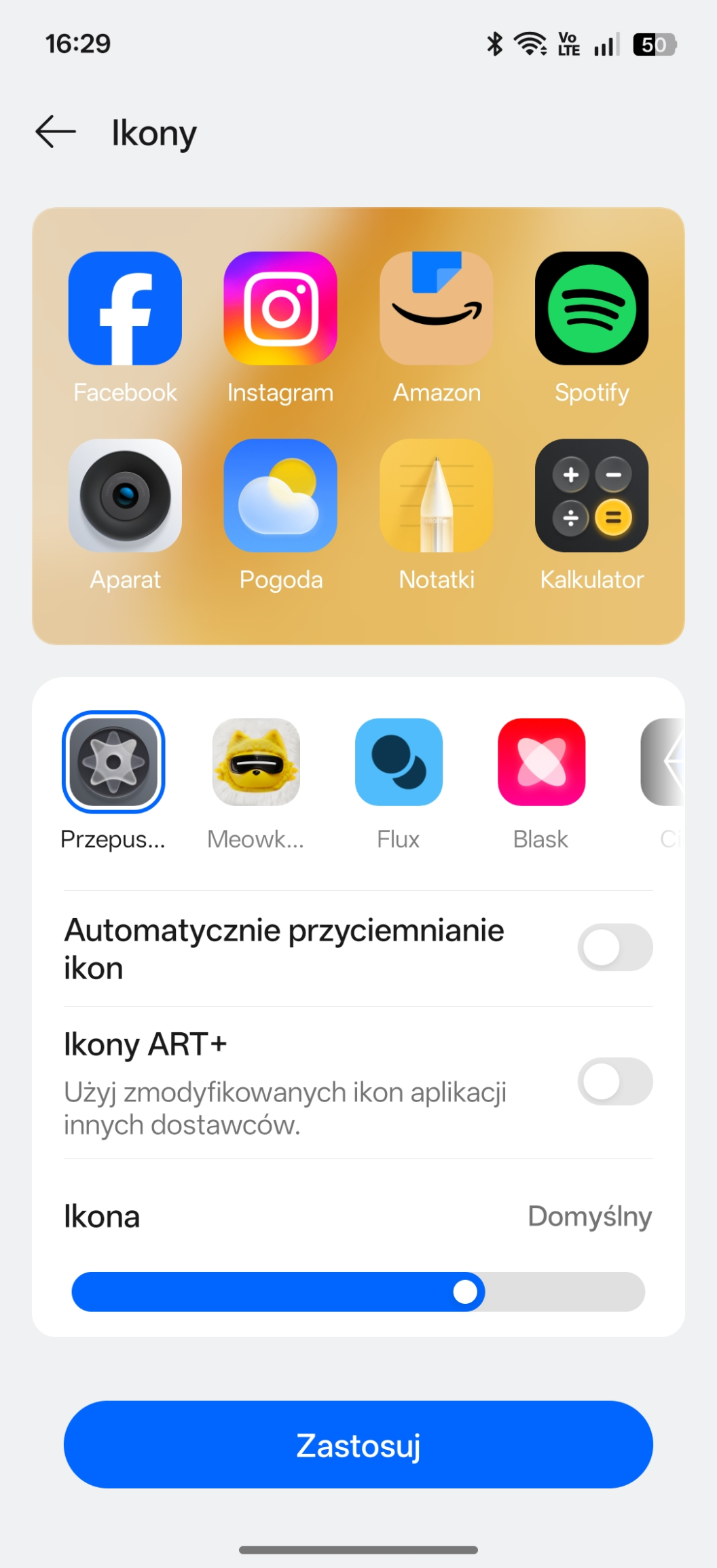Apply changes with the Zastosuj button

coord(358,1445)
